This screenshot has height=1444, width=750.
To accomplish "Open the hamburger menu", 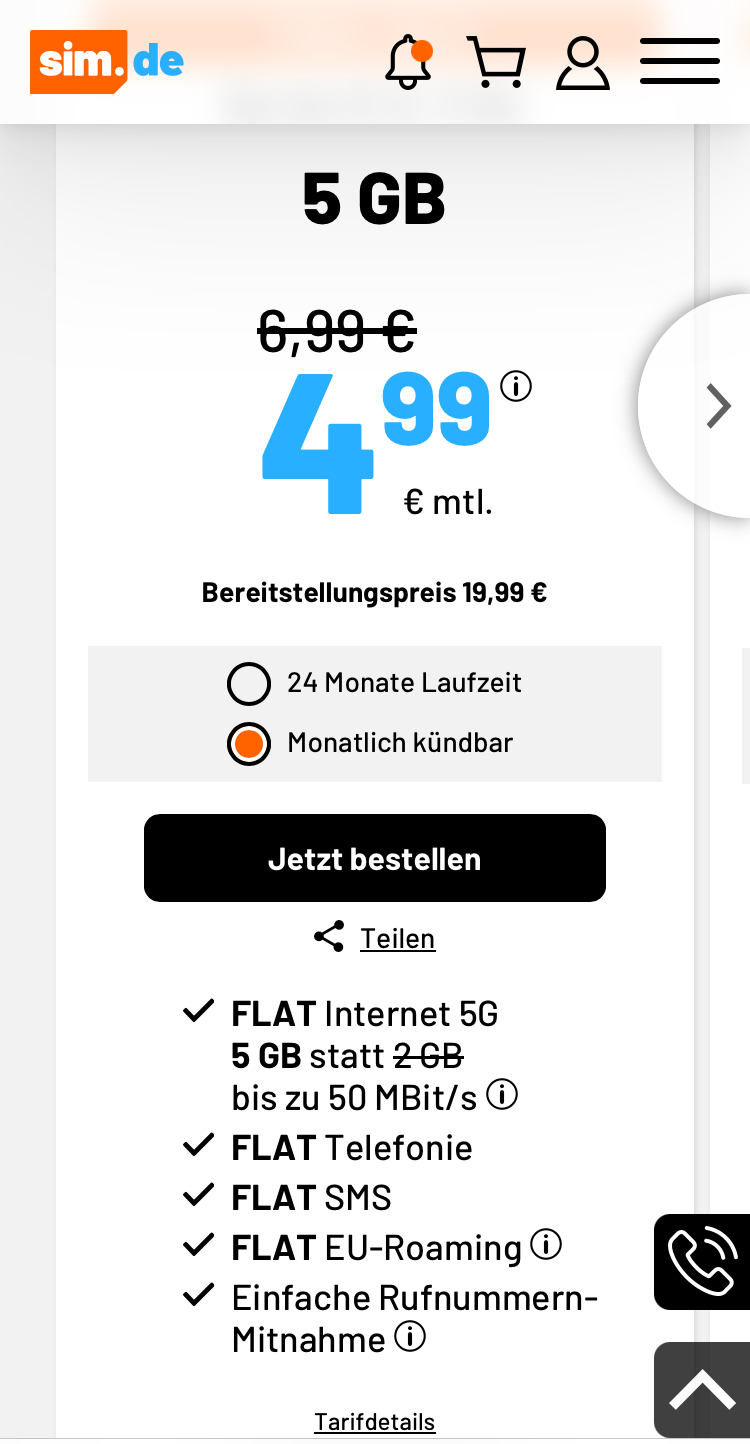I will pyautogui.click(x=680, y=62).
